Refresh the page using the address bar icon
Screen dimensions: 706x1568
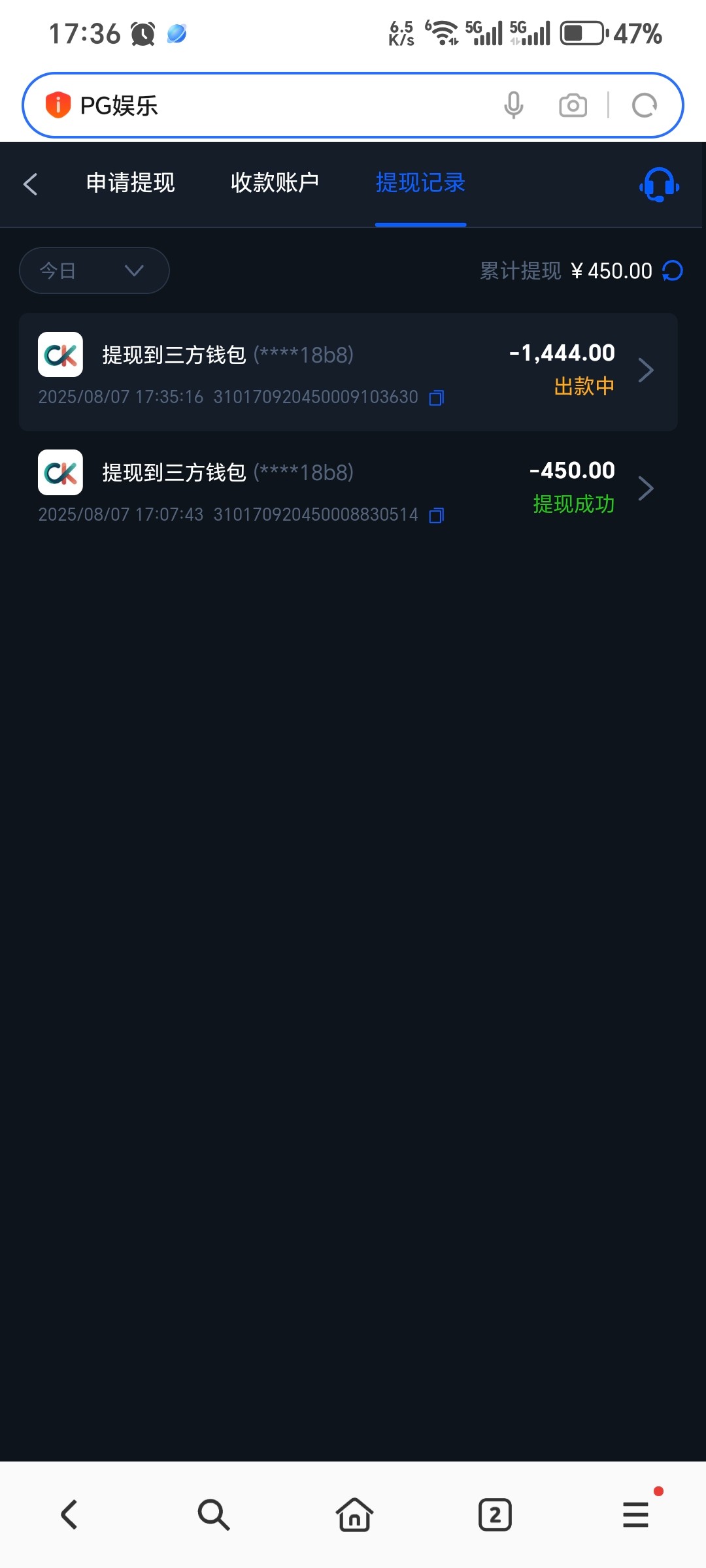click(645, 105)
